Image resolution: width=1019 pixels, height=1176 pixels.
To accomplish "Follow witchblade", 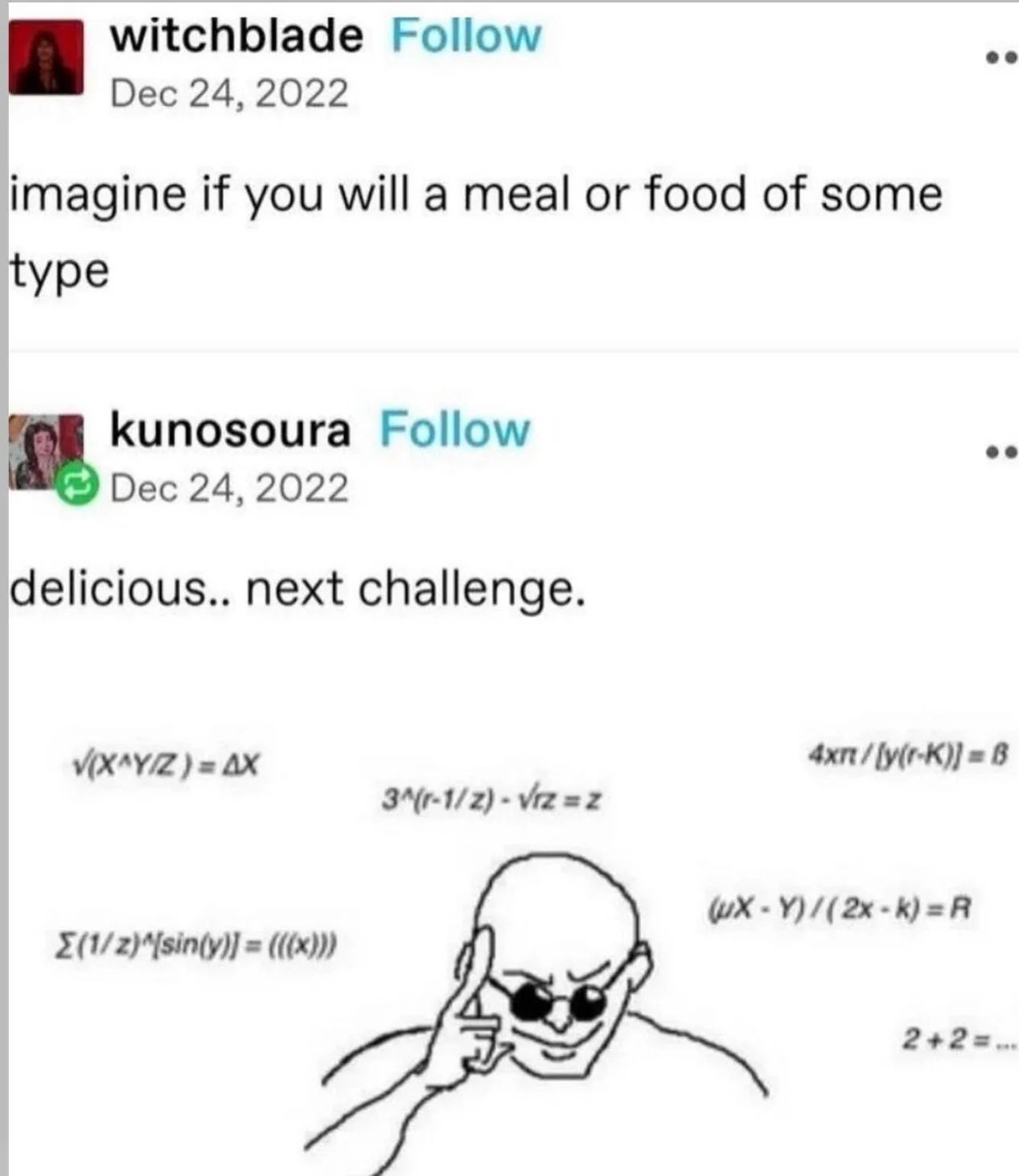I will (x=466, y=36).
